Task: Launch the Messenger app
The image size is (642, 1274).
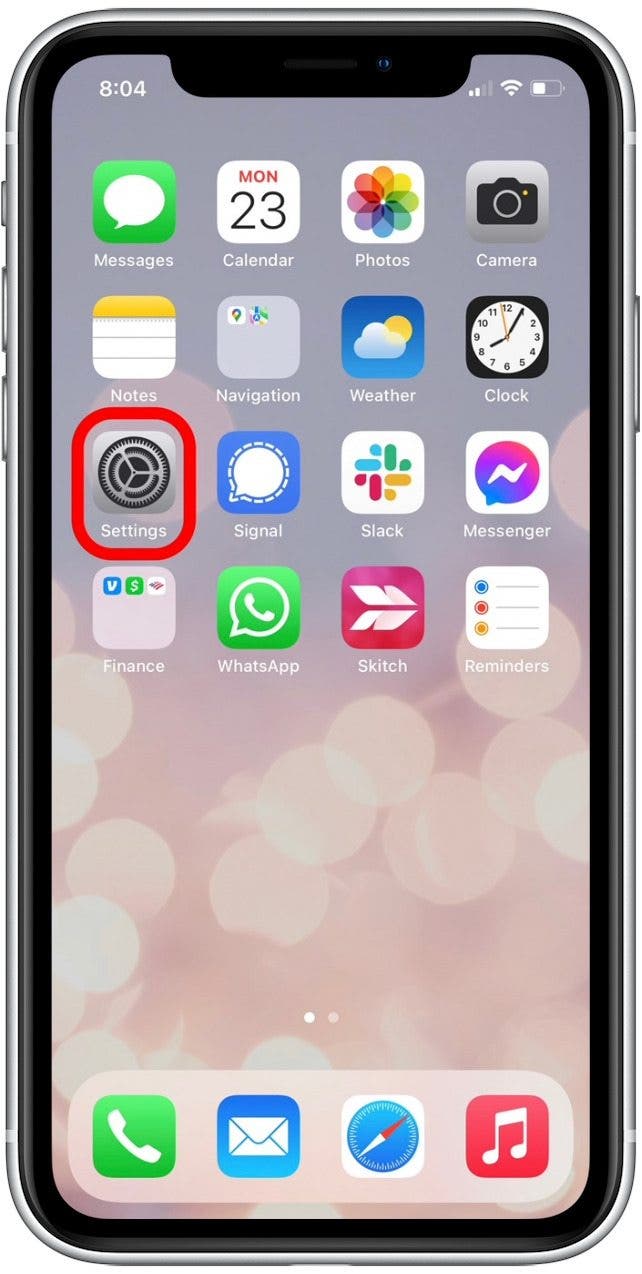Action: (x=506, y=473)
